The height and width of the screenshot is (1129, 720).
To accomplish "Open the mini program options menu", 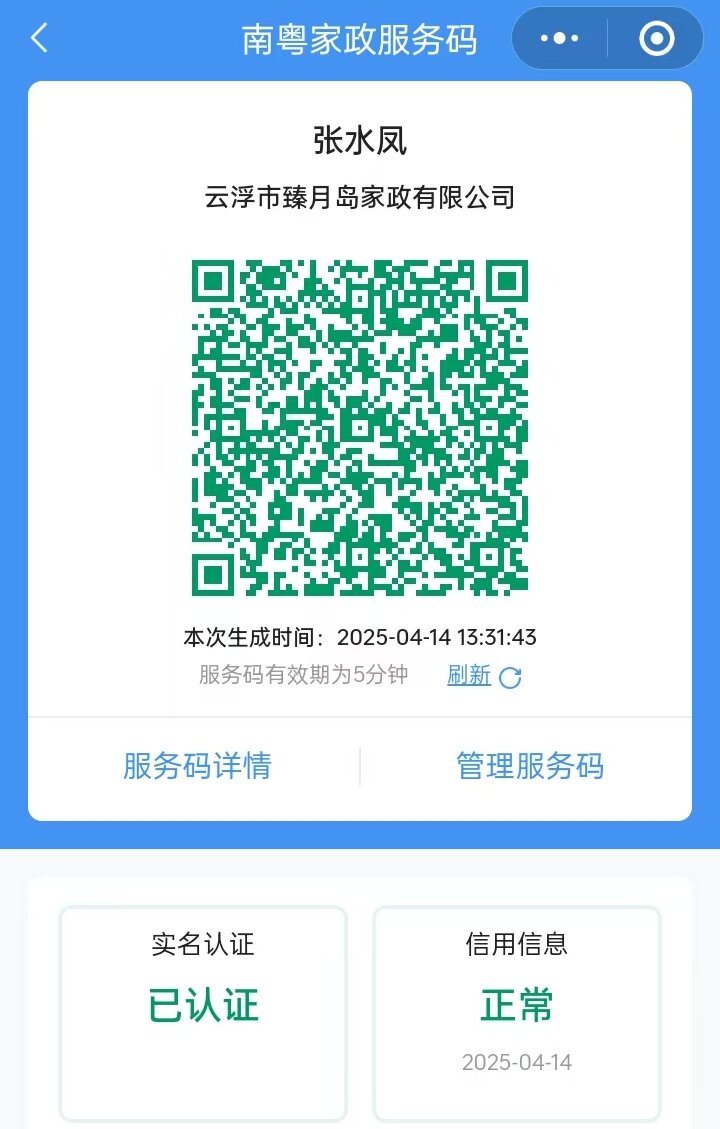I will pos(559,38).
